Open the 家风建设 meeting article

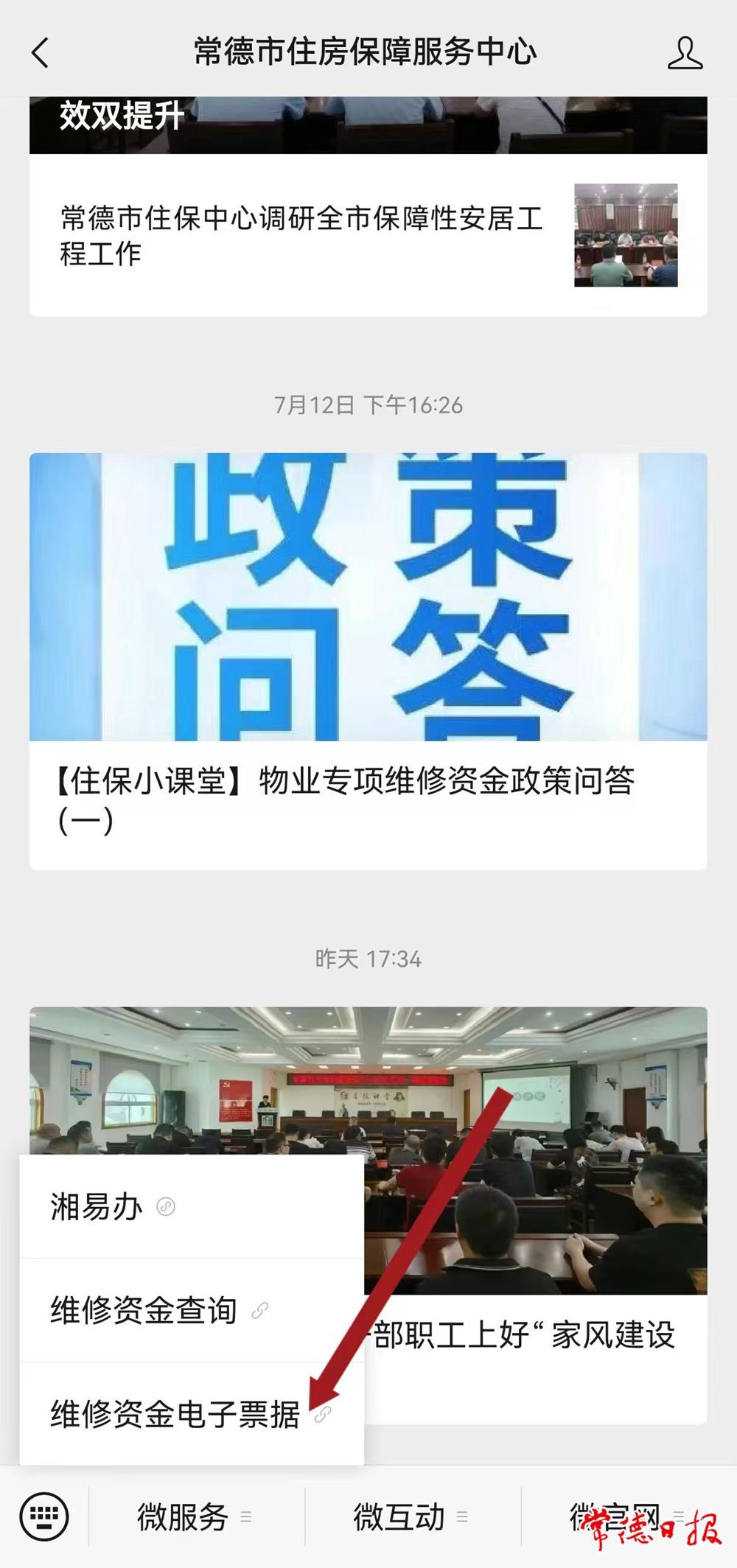(531, 1335)
